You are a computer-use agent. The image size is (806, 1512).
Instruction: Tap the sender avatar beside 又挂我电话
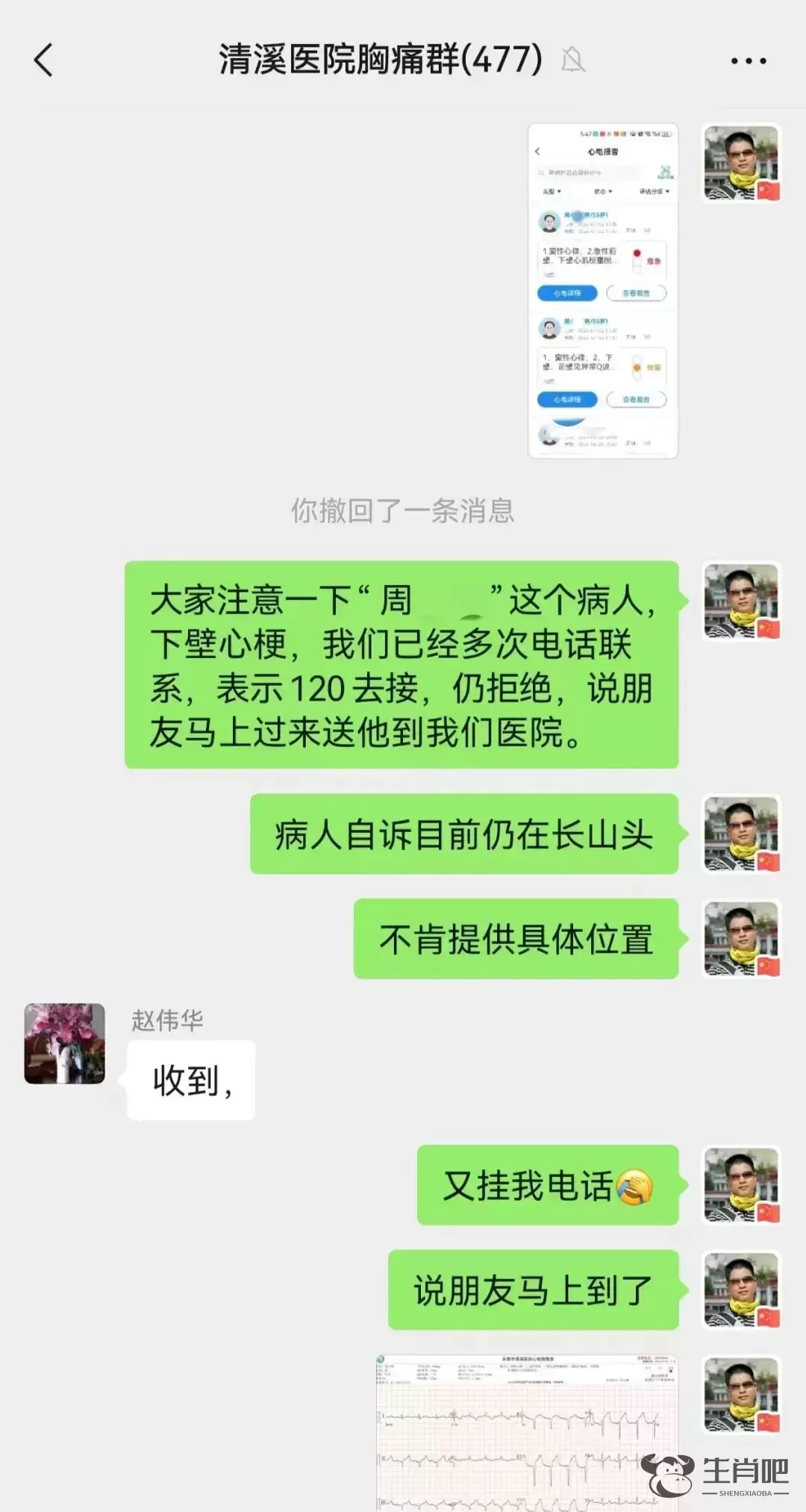742,1185
